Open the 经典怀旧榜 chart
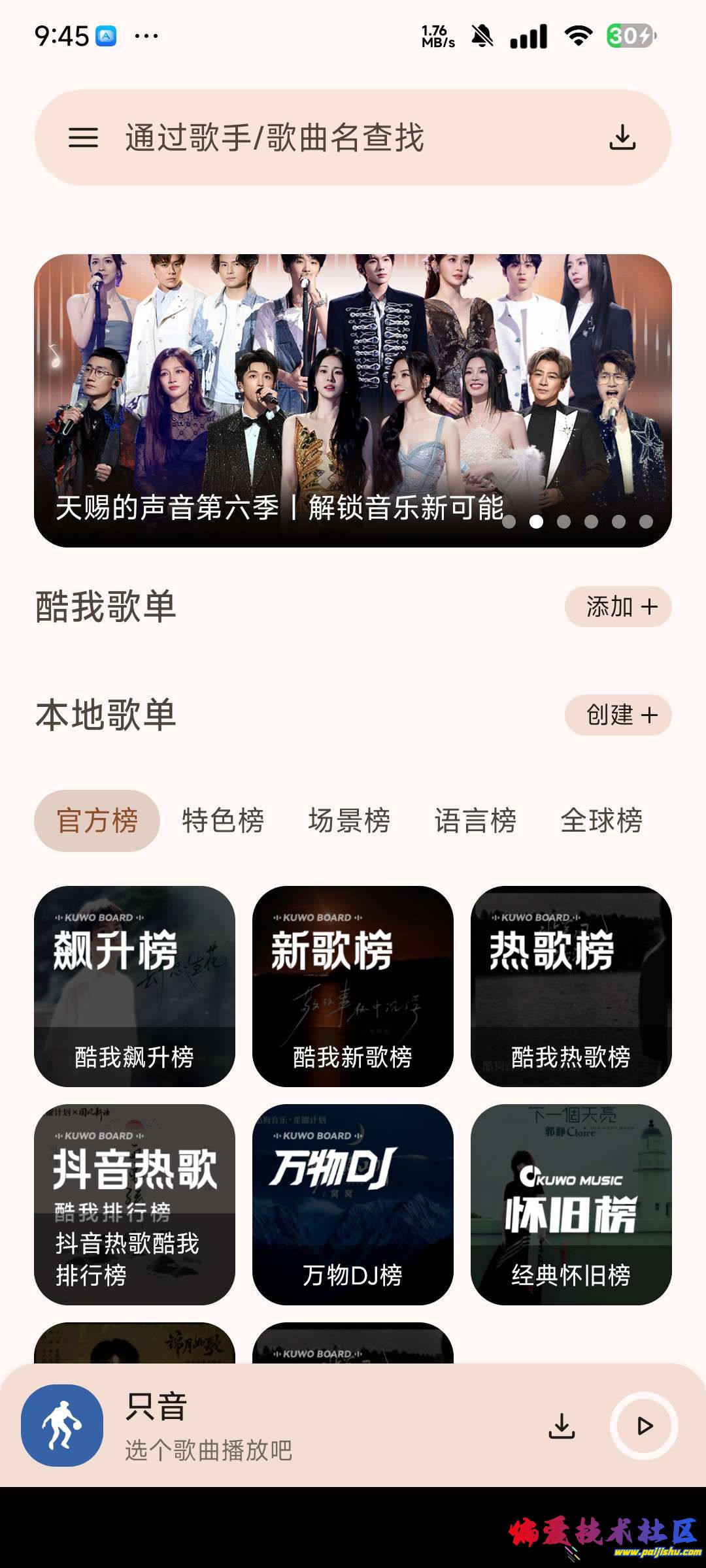Screen dimensions: 706x1568 [x=571, y=1204]
